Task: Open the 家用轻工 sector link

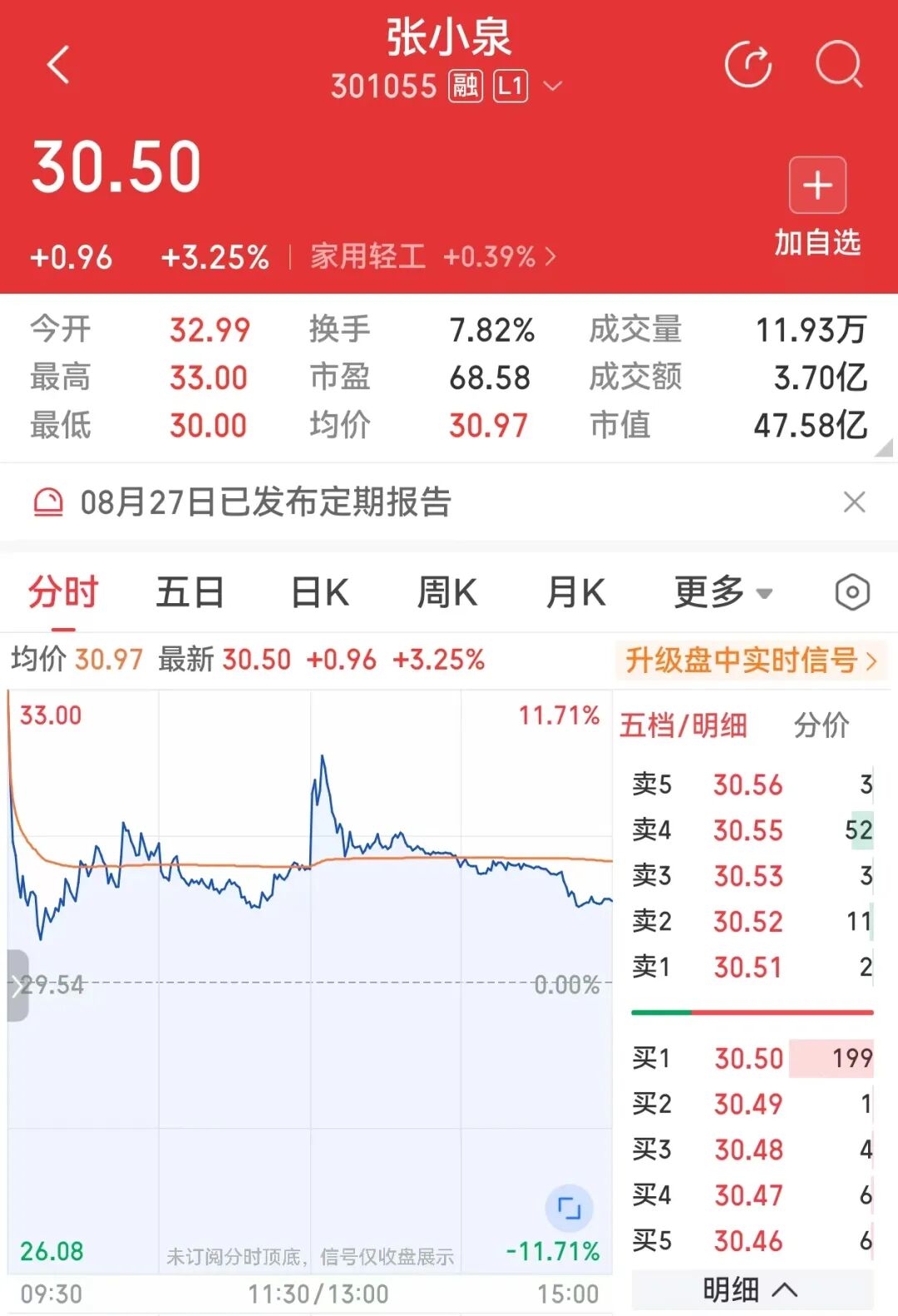Action: [432, 256]
